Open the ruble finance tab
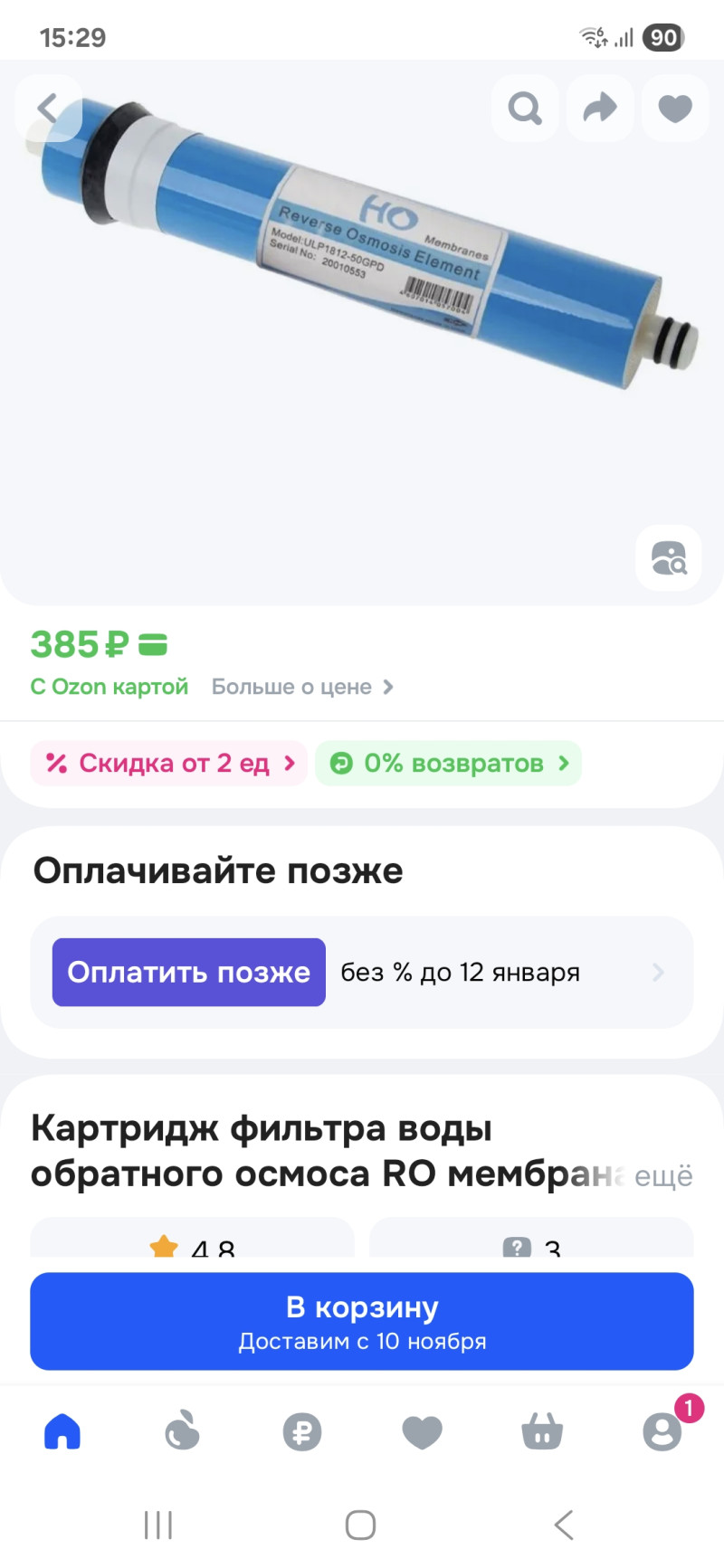The image size is (724, 1568). pos(301,1431)
